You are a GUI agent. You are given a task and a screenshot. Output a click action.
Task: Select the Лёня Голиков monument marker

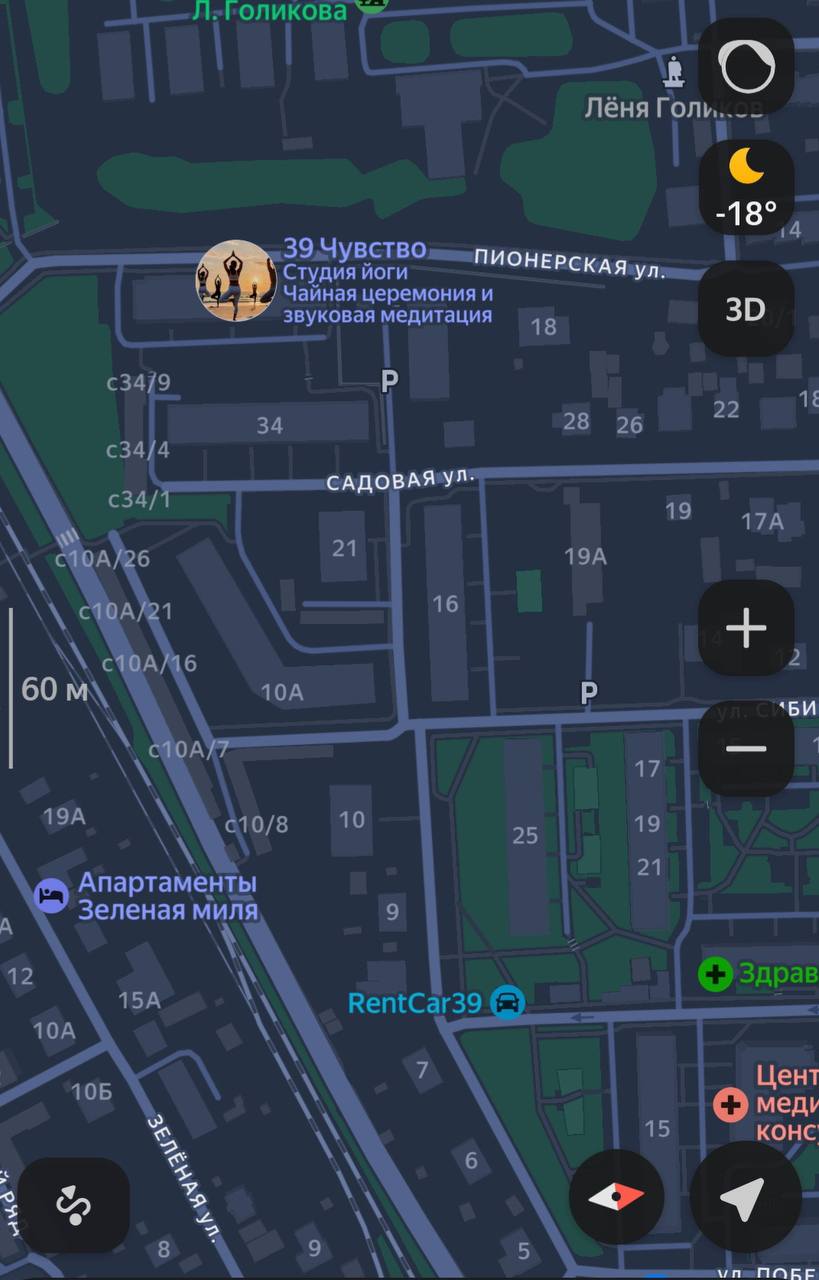coord(675,70)
